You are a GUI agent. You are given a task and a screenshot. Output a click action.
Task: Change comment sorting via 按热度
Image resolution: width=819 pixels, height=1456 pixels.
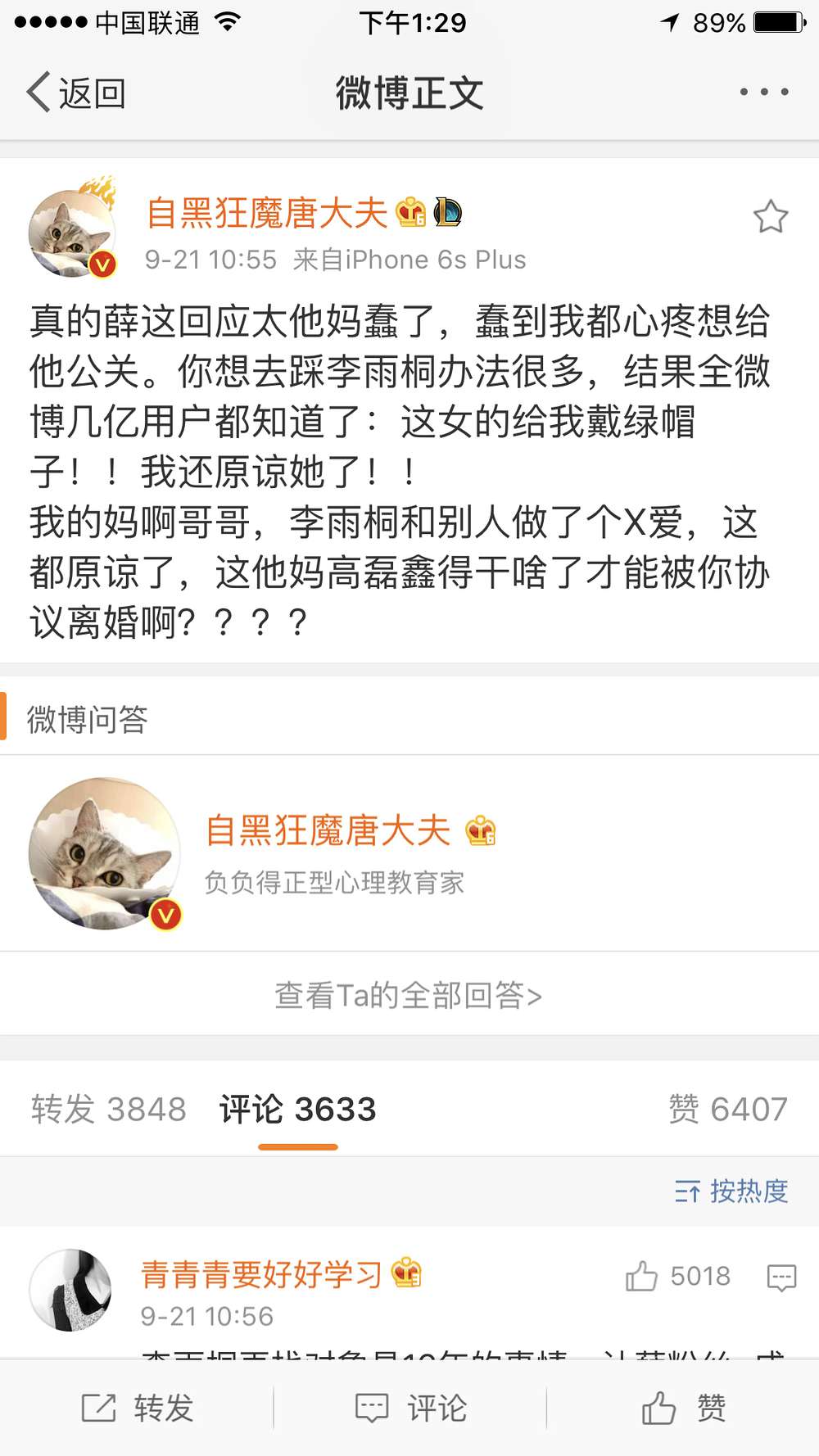(731, 1191)
